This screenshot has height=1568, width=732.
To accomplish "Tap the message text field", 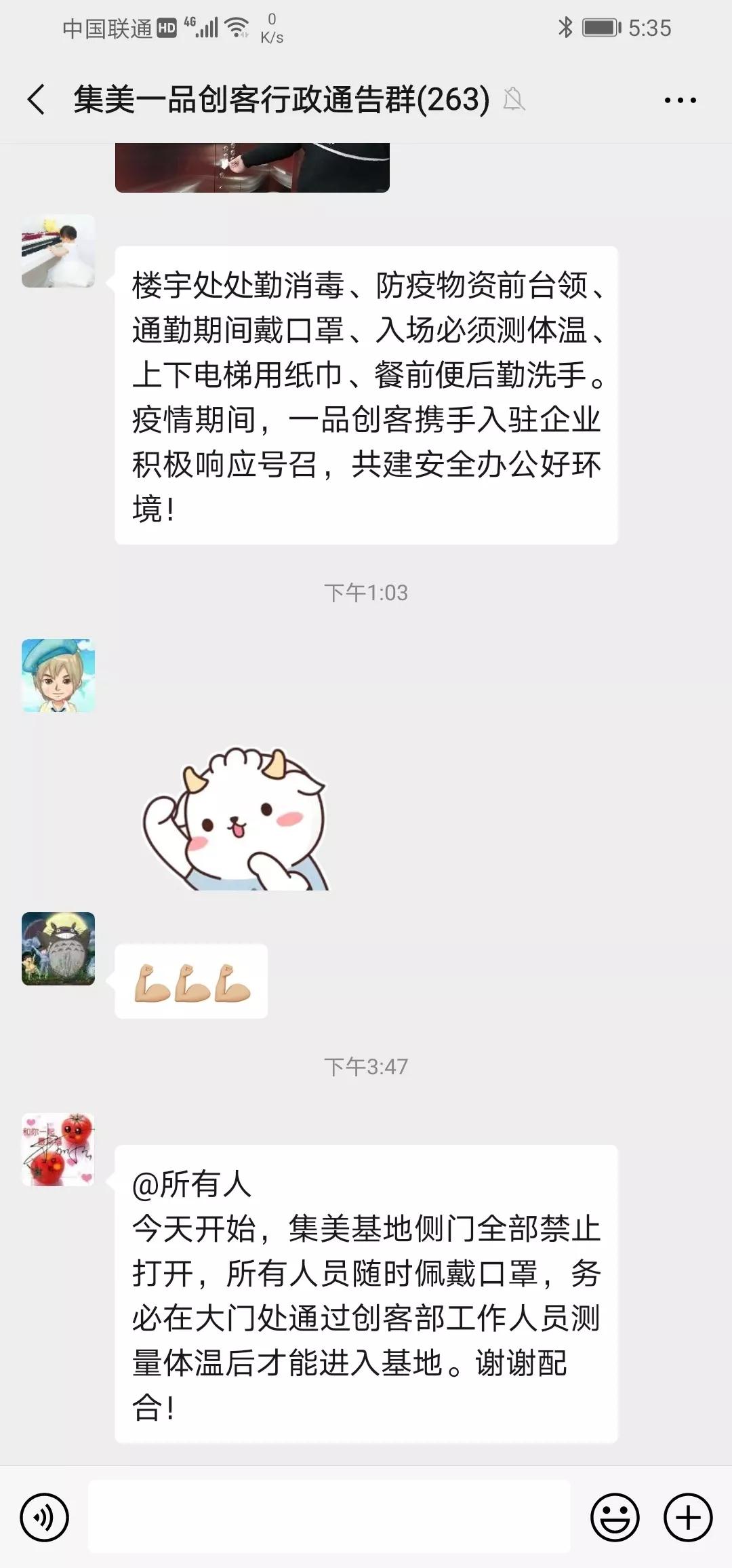I will [x=329, y=1517].
